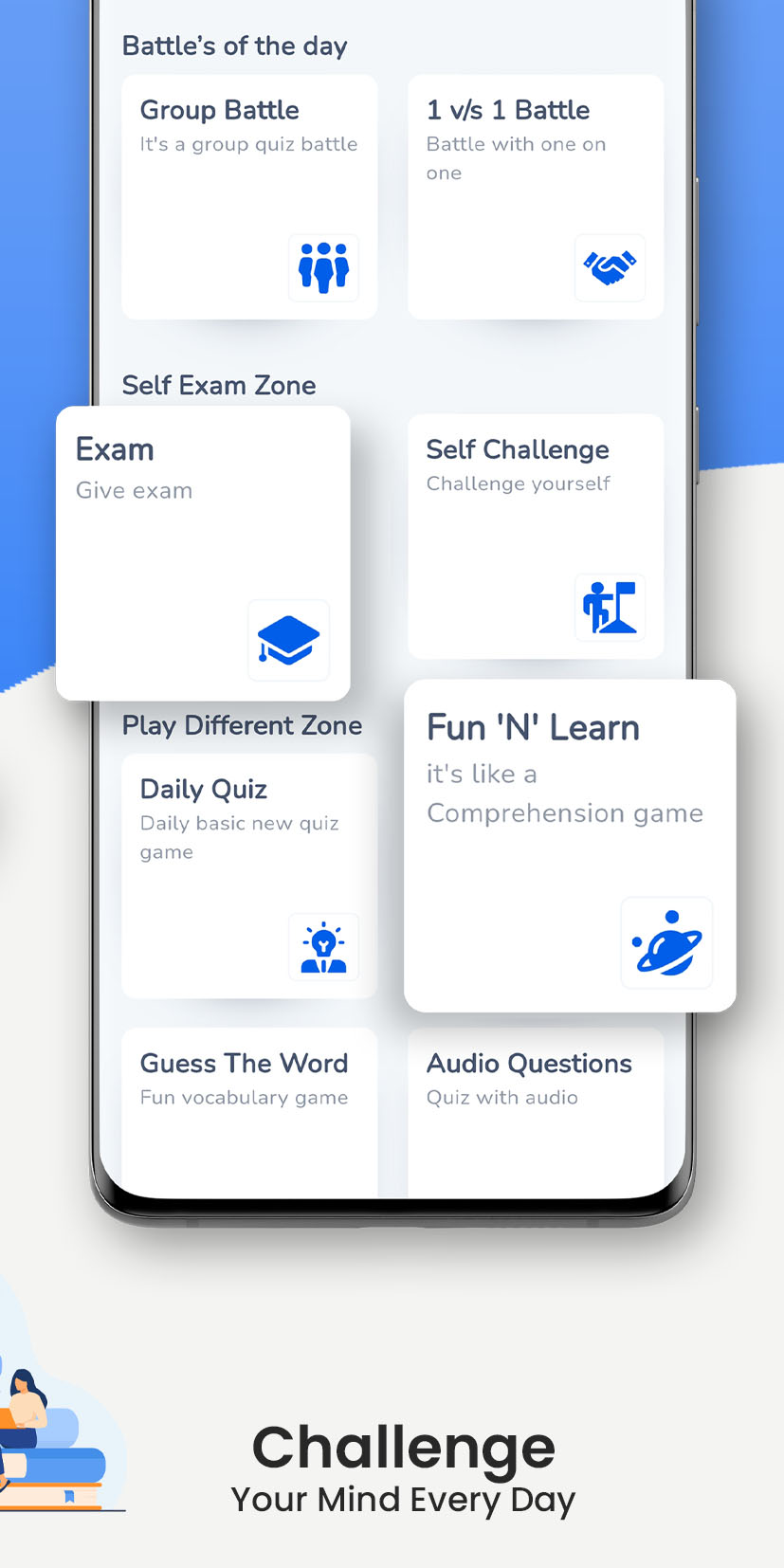Tap the Play Different Zone section title

point(242,725)
